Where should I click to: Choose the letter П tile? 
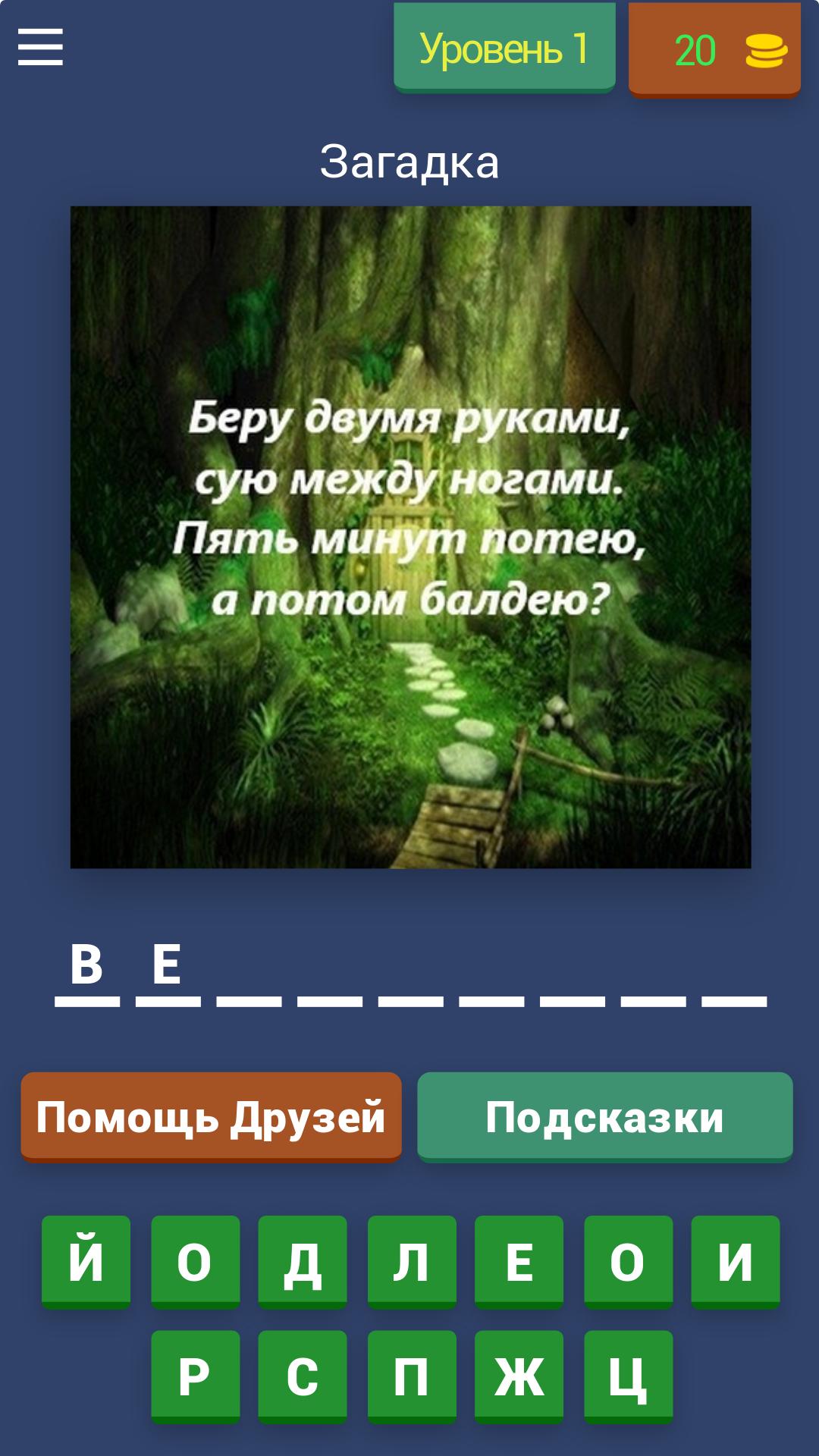click(x=412, y=1376)
